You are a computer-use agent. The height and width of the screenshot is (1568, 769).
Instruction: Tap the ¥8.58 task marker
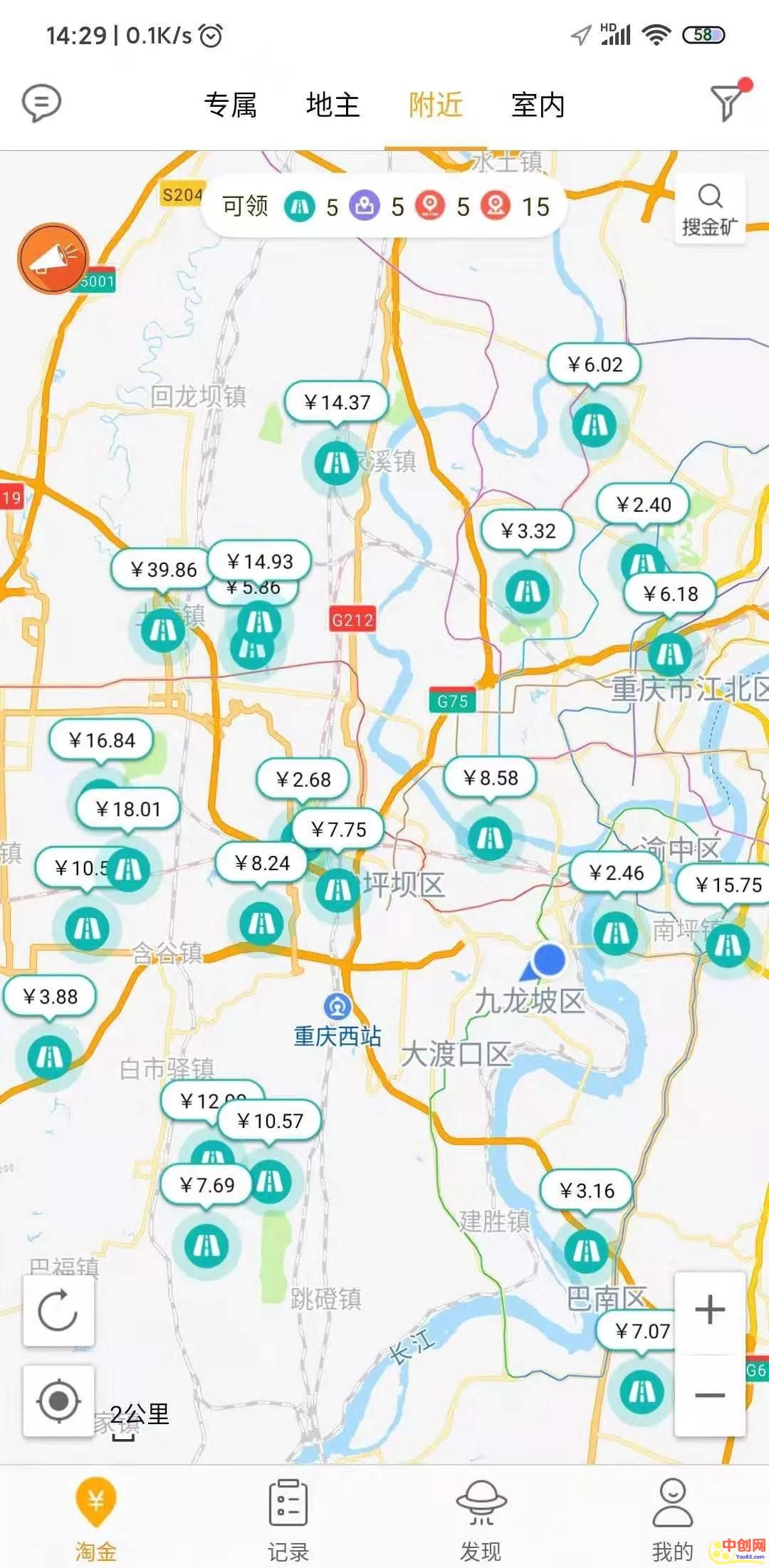(490, 778)
